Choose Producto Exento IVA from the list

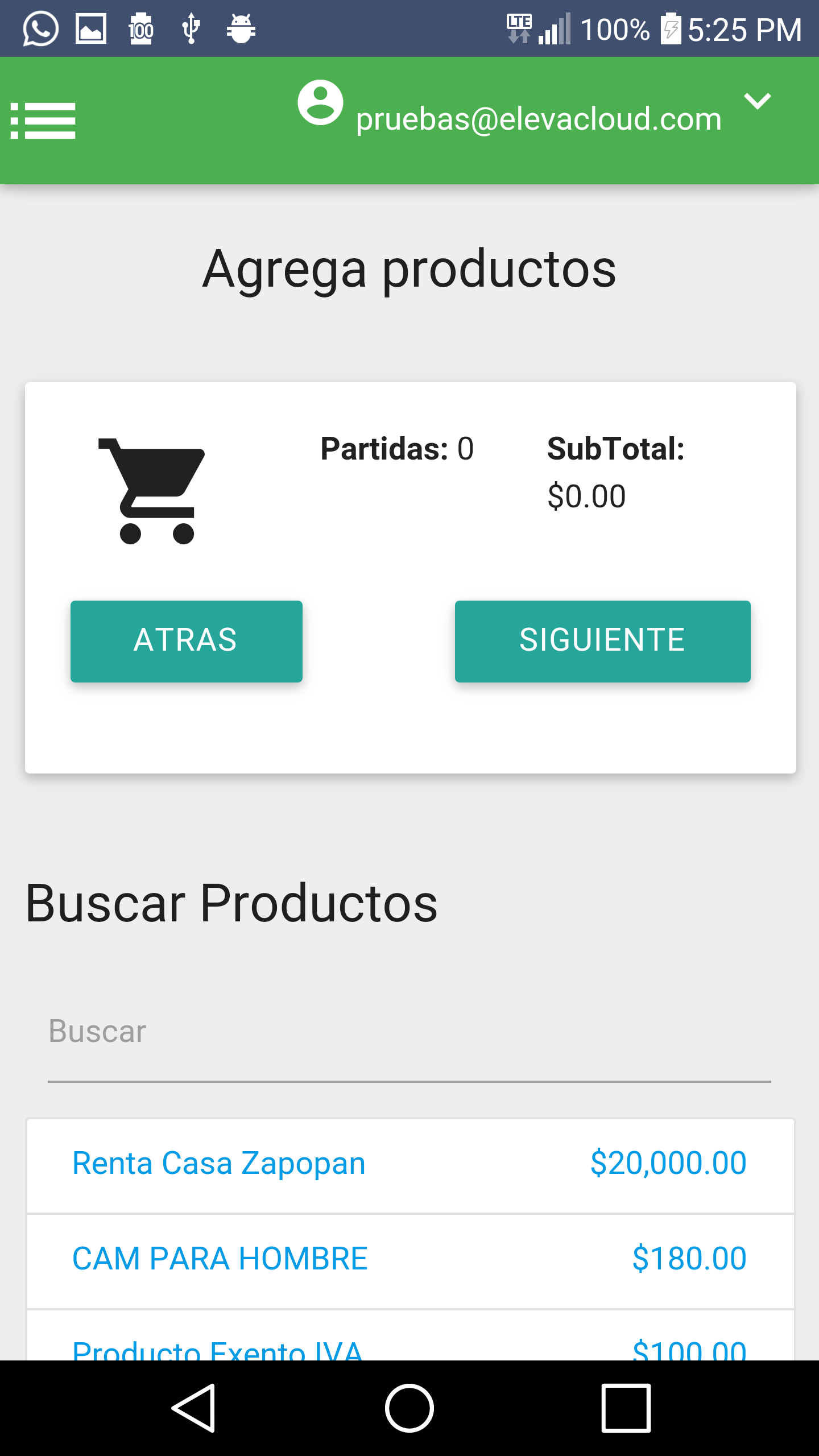[410, 1335]
